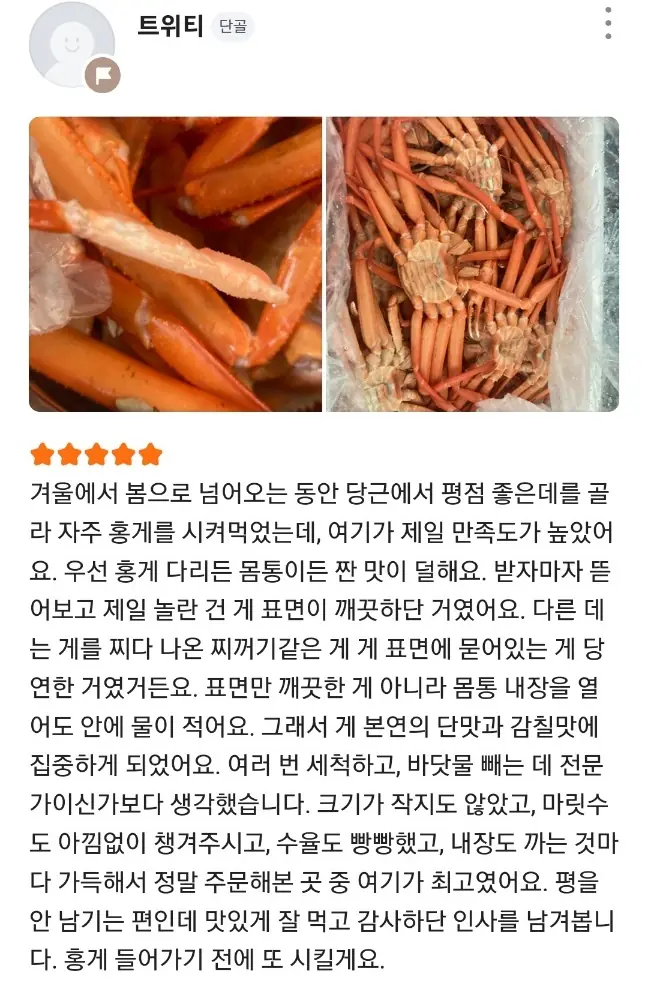The image size is (648, 992).
Task: Open the reviewer name 트위티
Action: point(170,26)
